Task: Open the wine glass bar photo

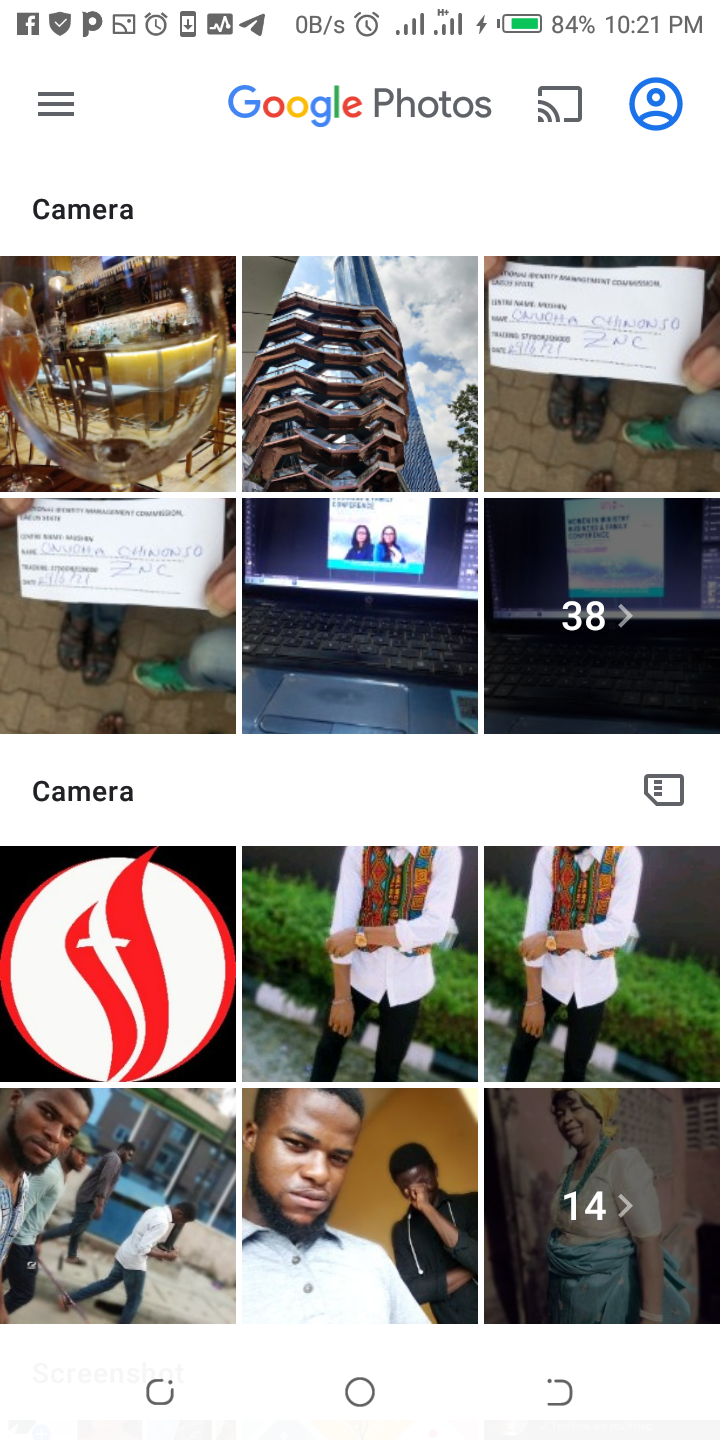Action: (118, 374)
